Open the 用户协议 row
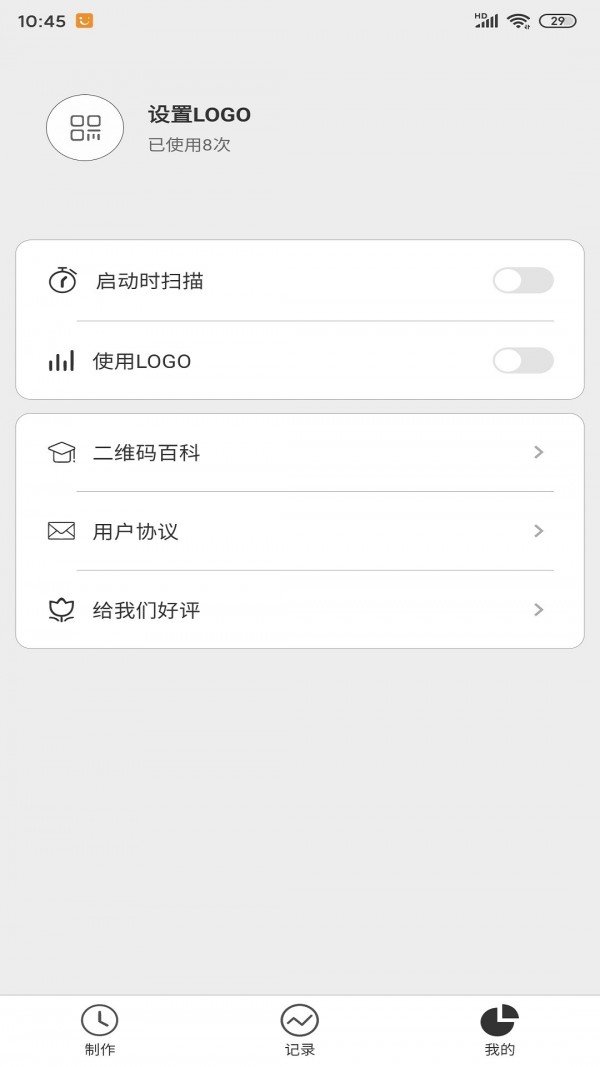600x1067 pixels. tap(300, 531)
